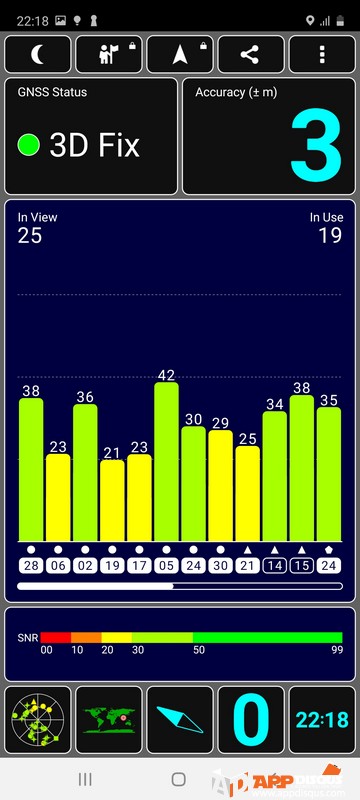The width and height of the screenshot is (360, 800).
Task: Open the satellite signal bar chart panel
Action: pos(180,401)
